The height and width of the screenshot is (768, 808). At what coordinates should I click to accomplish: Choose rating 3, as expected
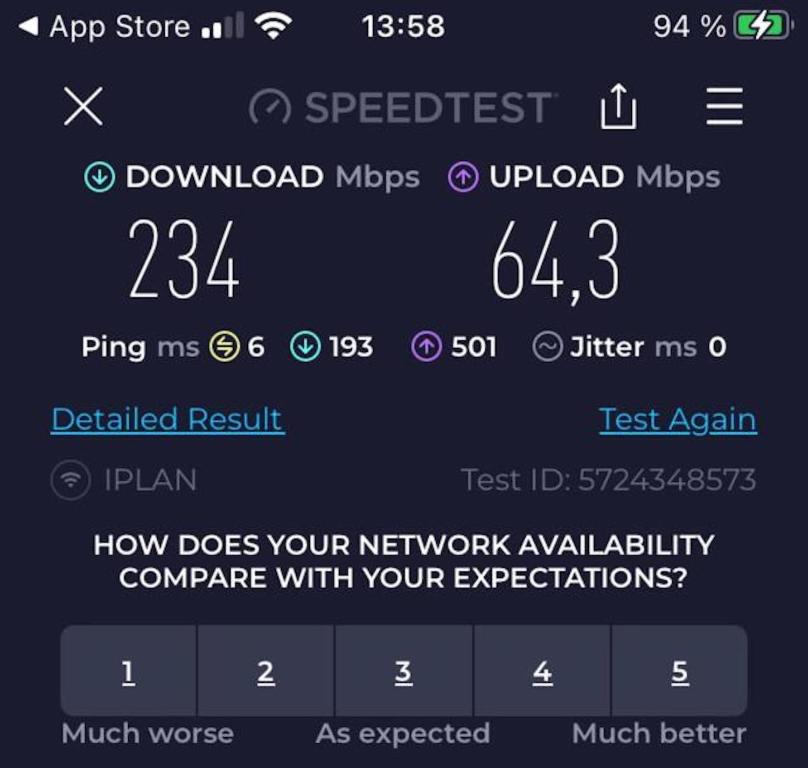click(x=404, y=671)
